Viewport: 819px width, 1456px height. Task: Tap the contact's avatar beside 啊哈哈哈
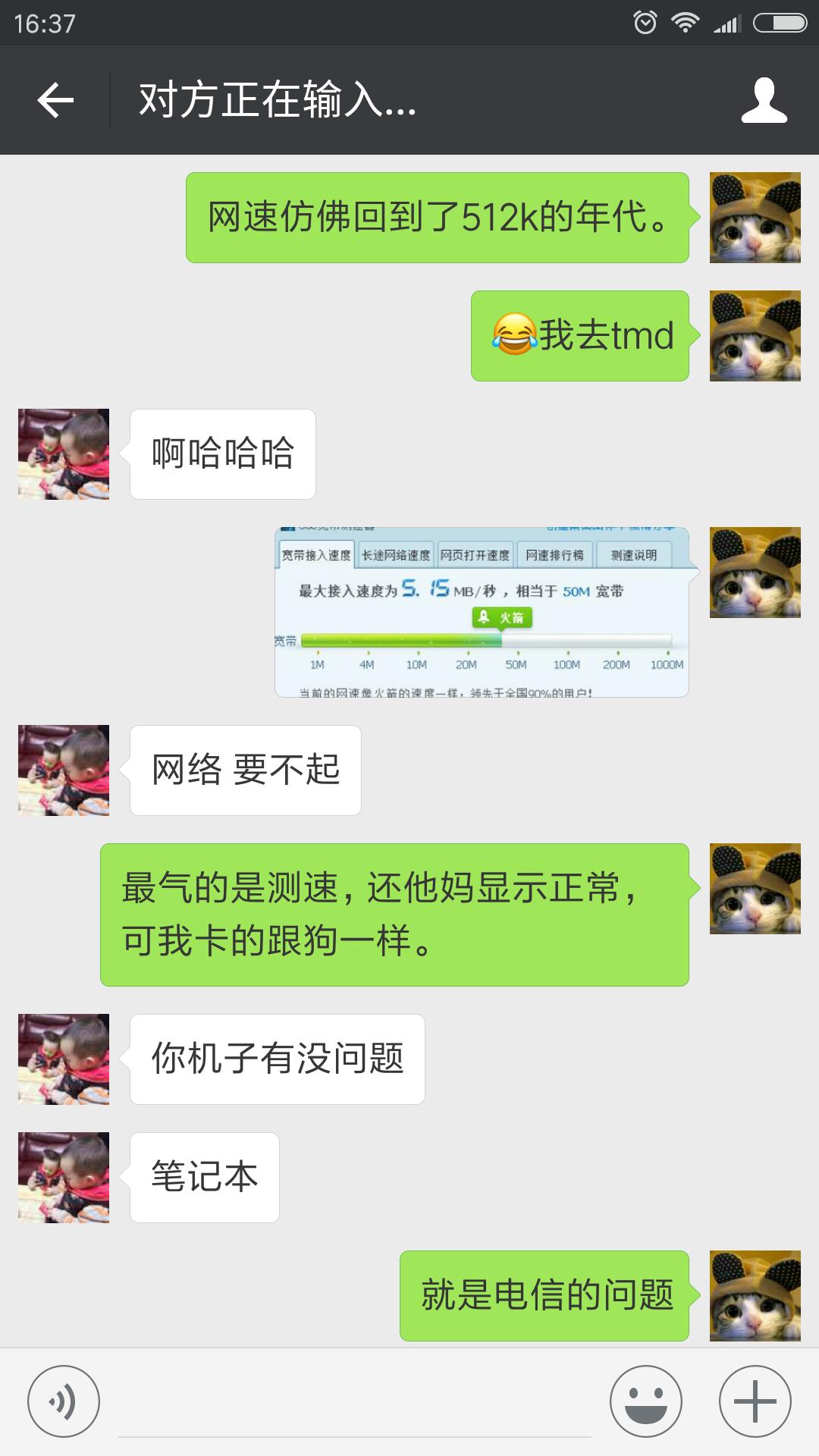(x=64, y=454)
